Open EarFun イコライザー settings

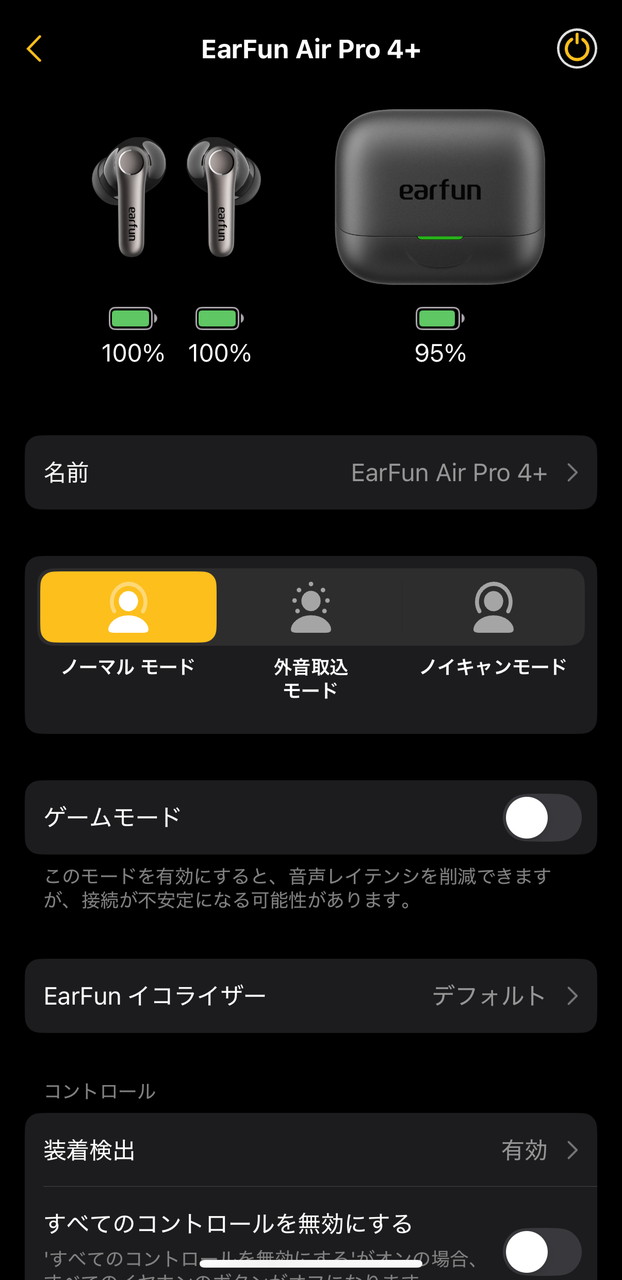click(x=311, y=996)
